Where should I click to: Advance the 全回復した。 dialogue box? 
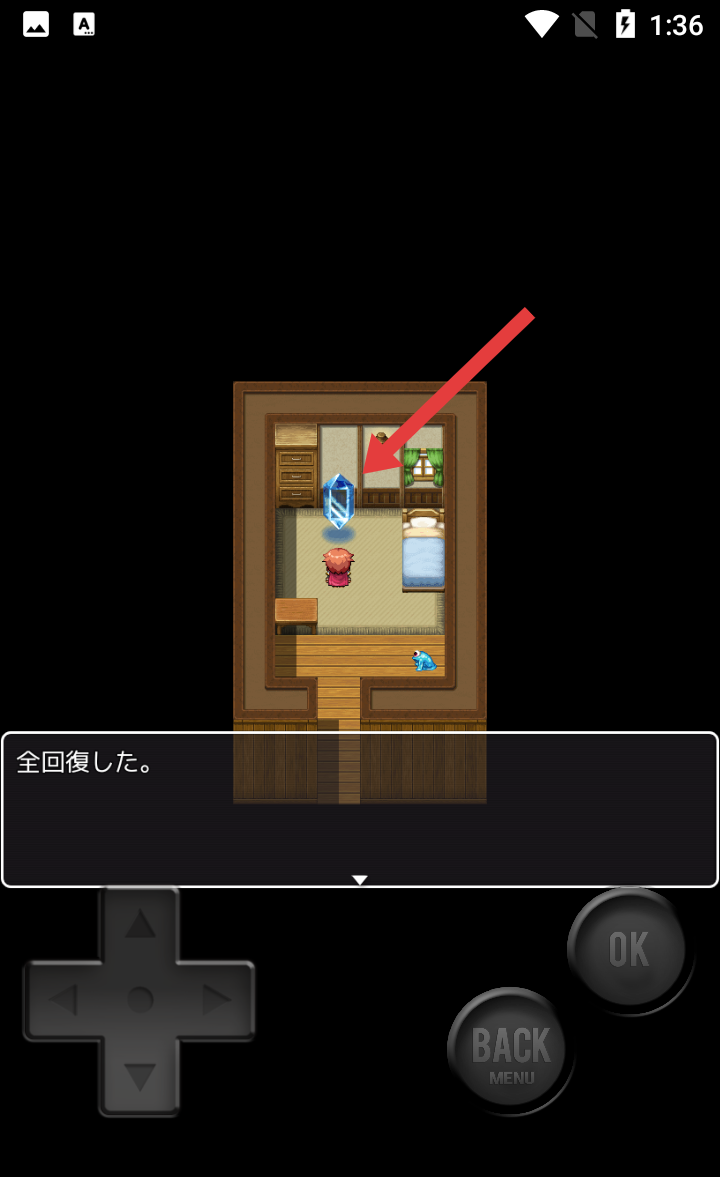(x=360, y=810)
